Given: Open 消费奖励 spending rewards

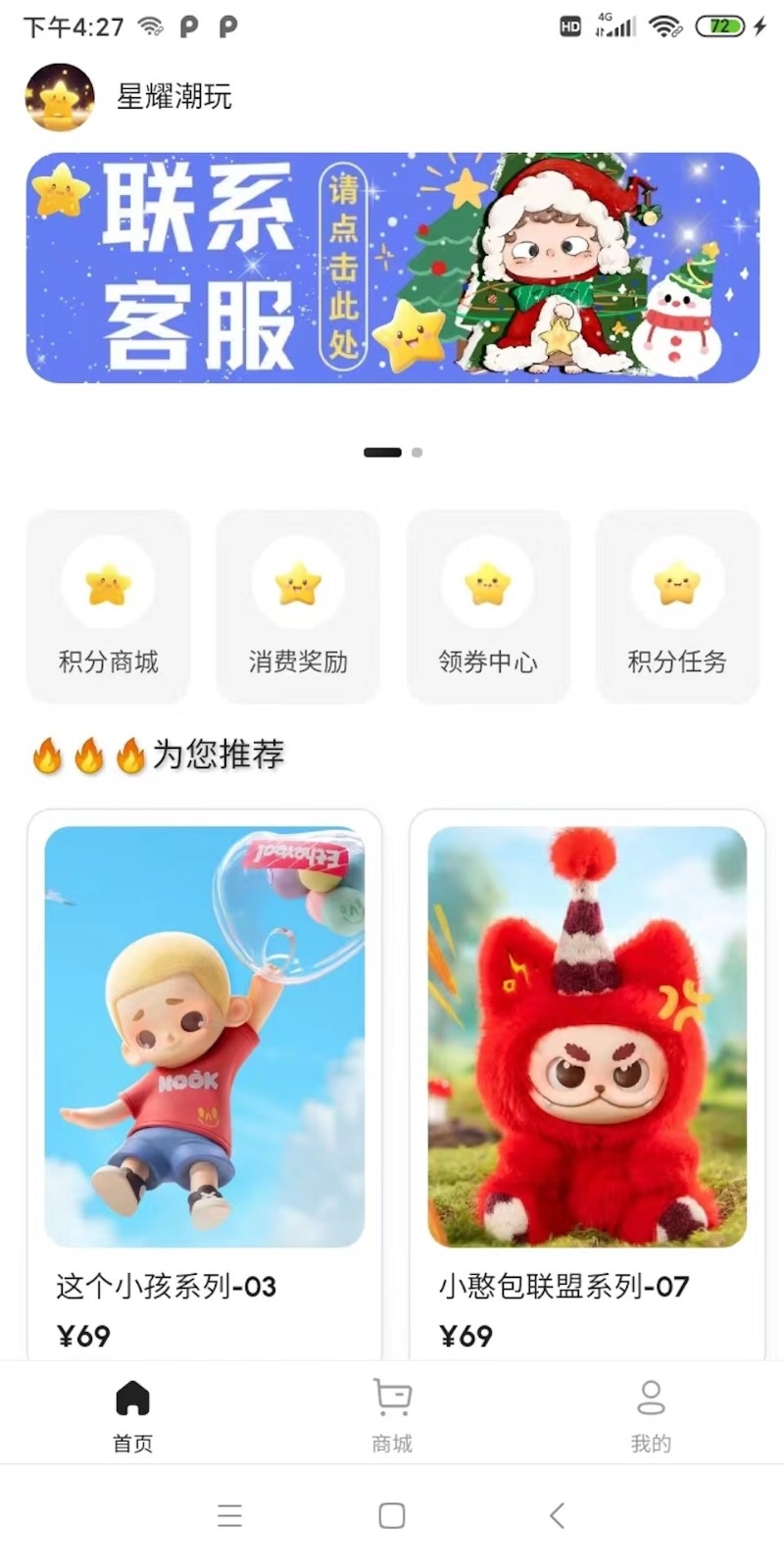Looking at the screenshot, I should click(x=298, y=606).
